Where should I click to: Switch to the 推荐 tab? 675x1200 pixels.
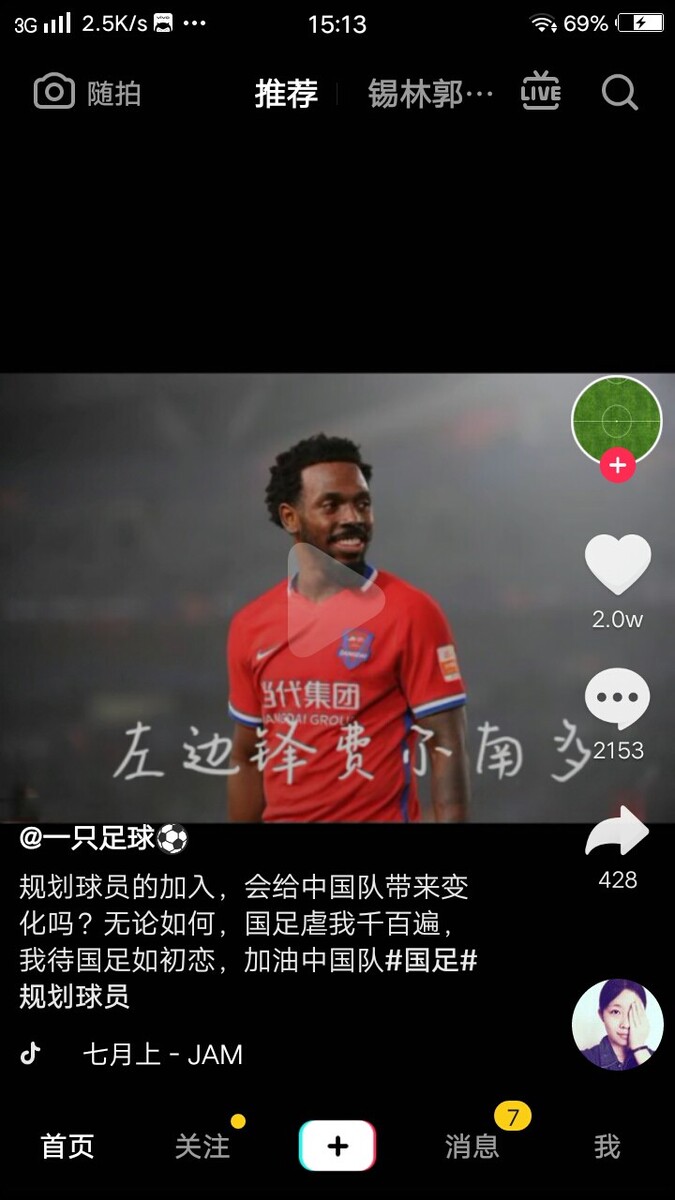pyautogui.click(x=286, y=94)
